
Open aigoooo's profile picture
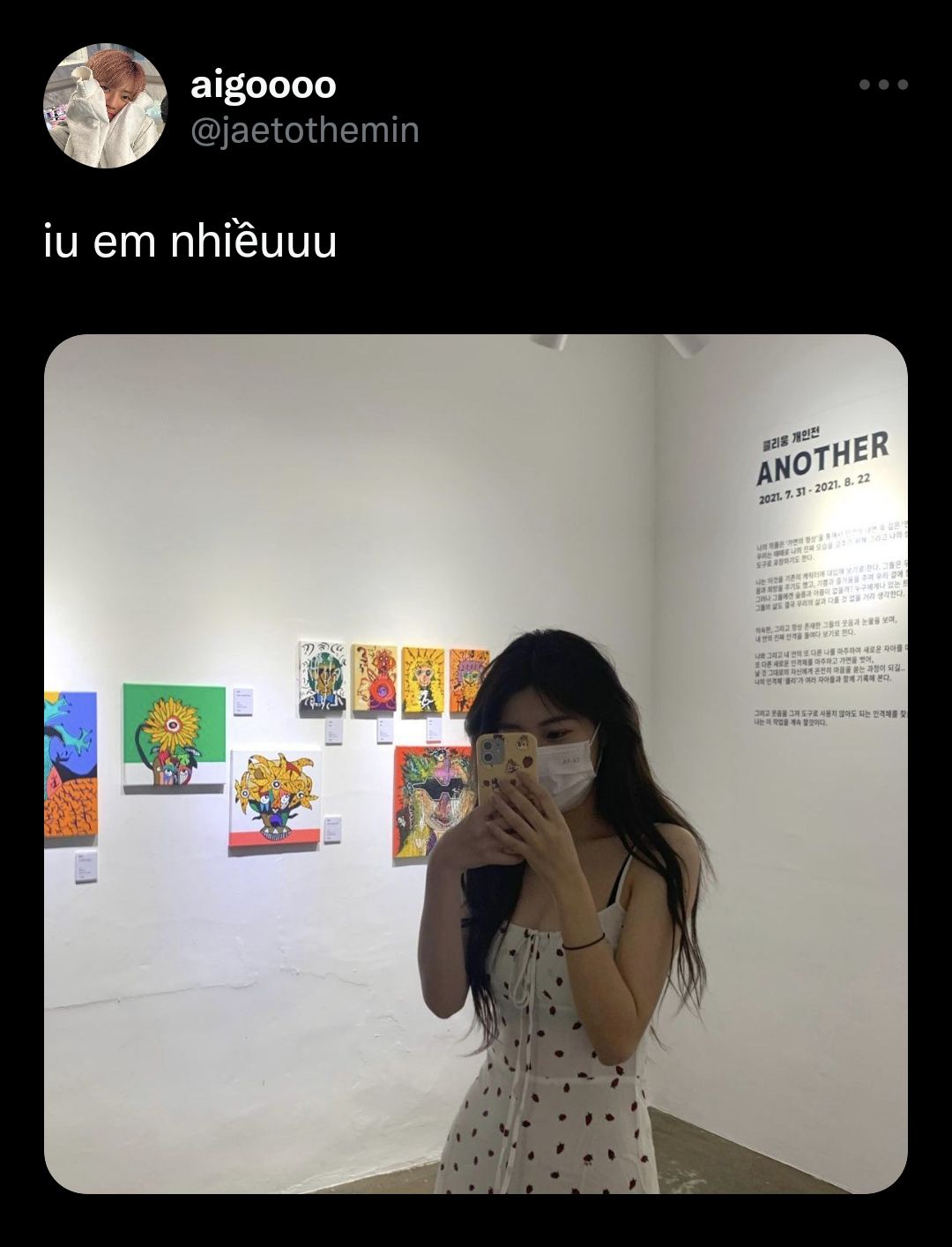[105, 106]
